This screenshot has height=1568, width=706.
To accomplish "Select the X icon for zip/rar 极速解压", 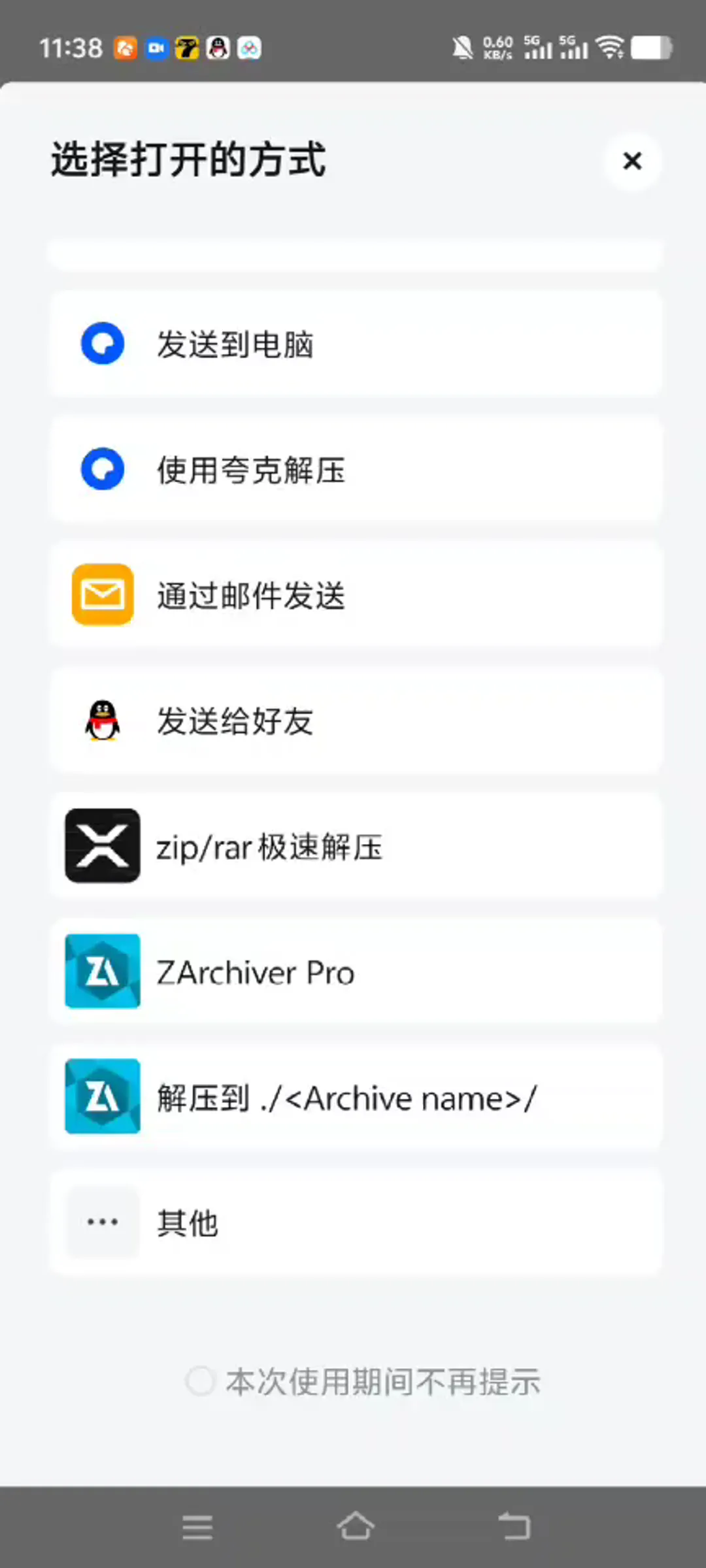I will point(102,845).
